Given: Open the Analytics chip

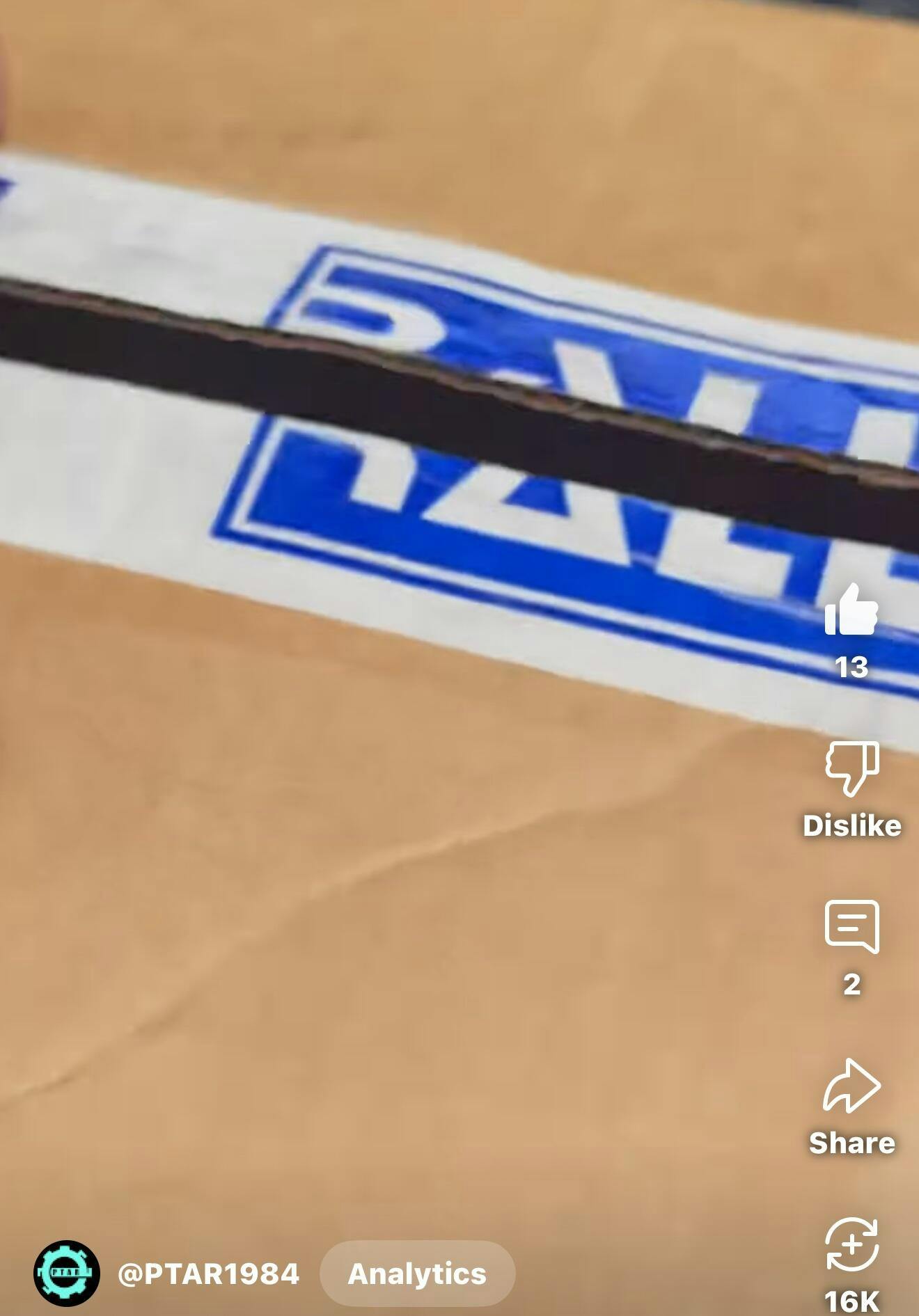Looking at the screenshot, I should (417, 1274).
